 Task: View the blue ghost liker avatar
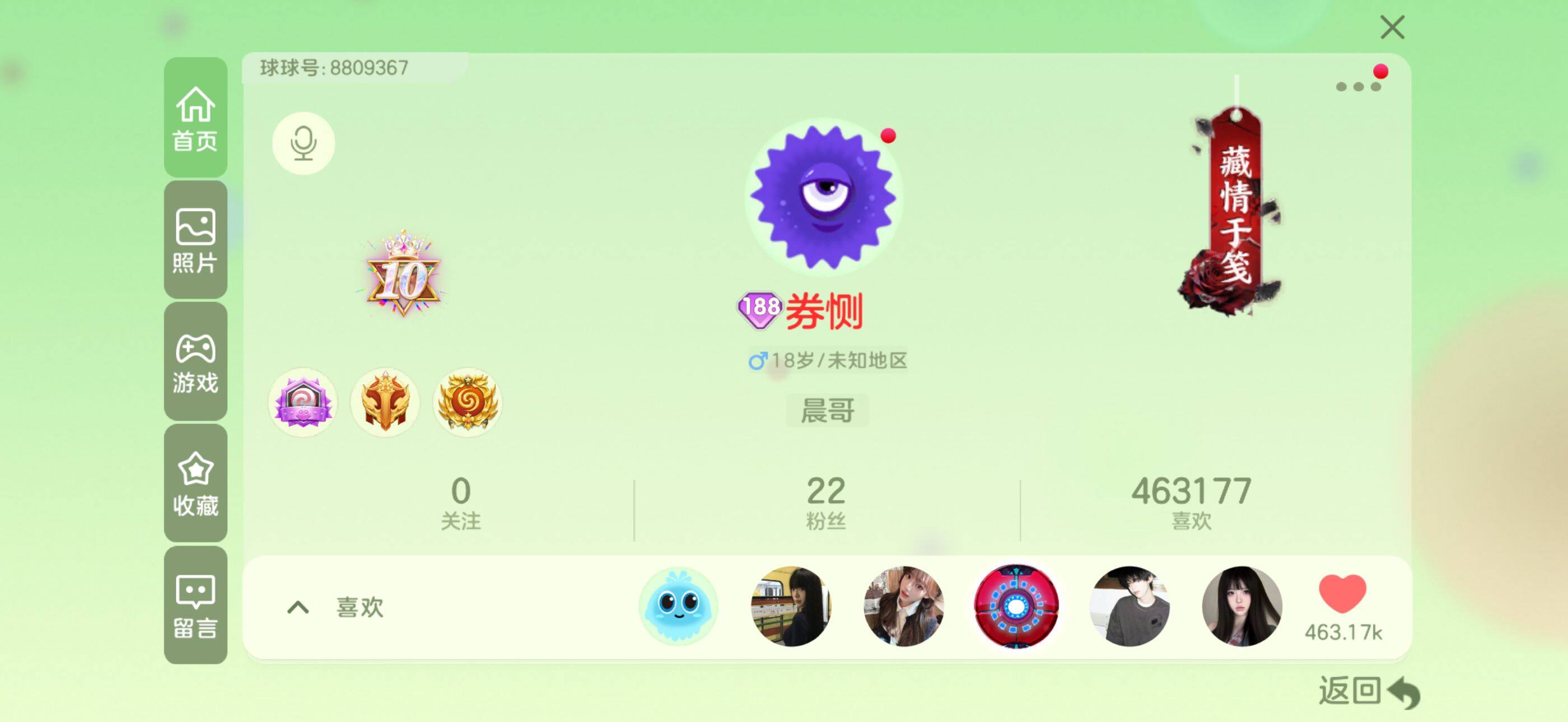[x=678, y=606]
